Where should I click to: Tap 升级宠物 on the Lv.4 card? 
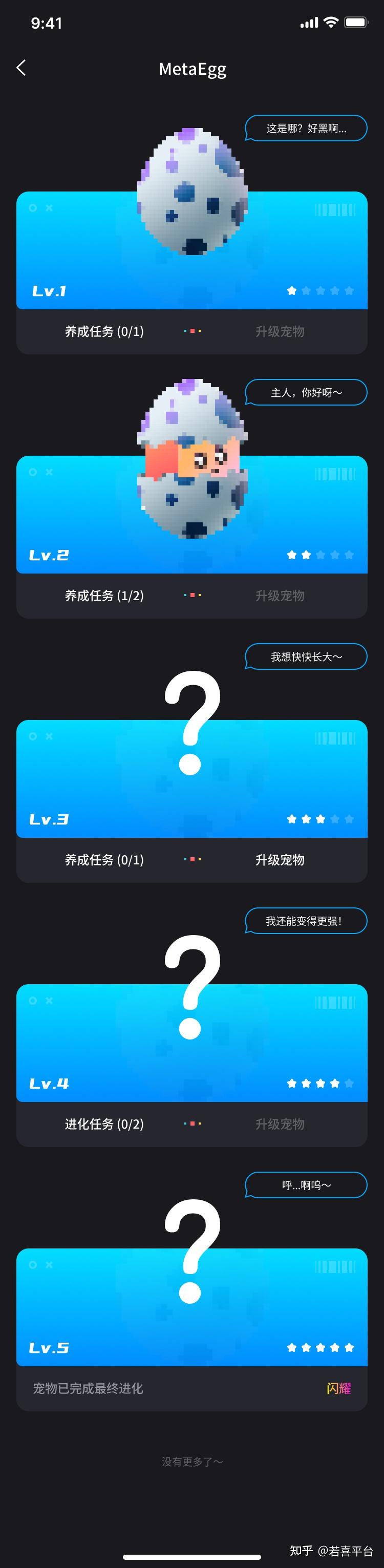280,1124
